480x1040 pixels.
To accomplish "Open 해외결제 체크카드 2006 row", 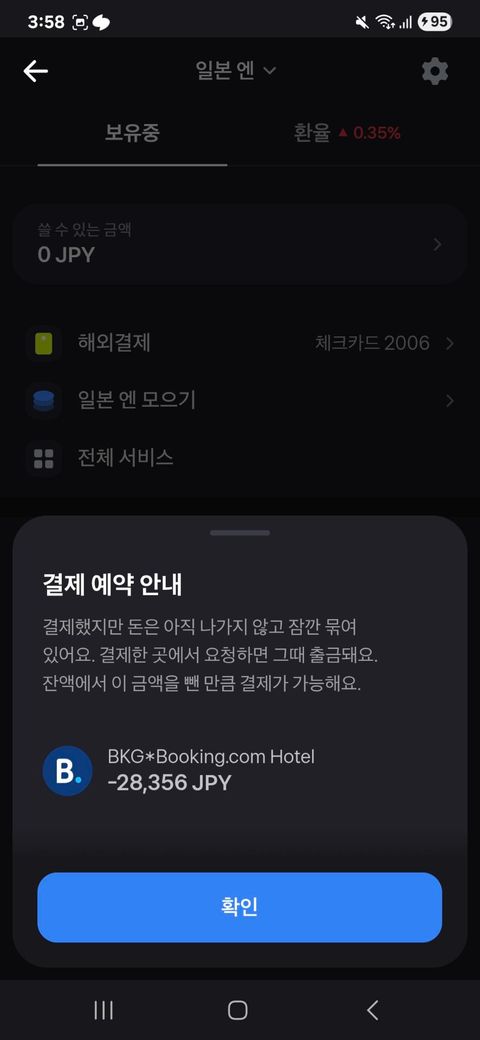I will [x=239, y=343].
